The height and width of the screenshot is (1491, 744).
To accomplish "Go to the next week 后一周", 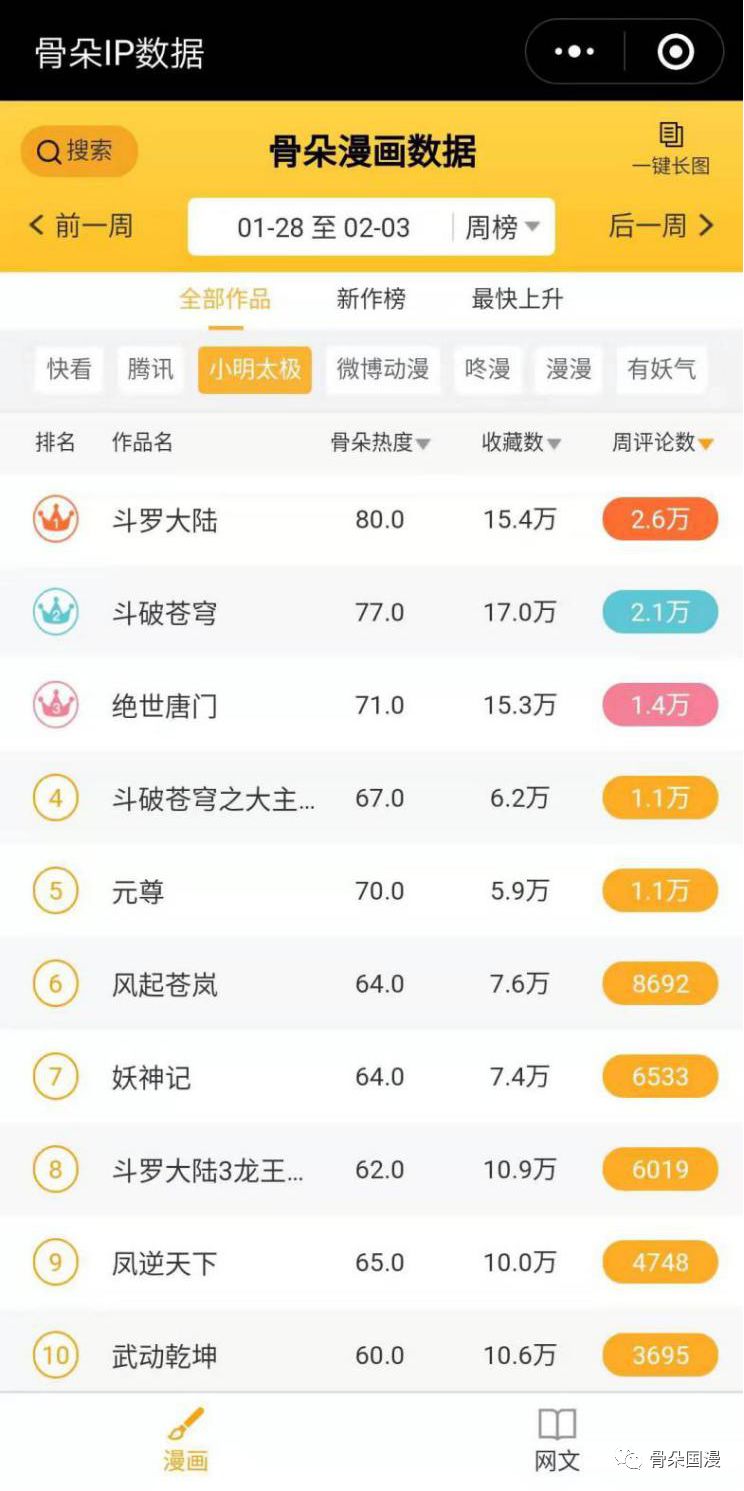I will (661, 226).
